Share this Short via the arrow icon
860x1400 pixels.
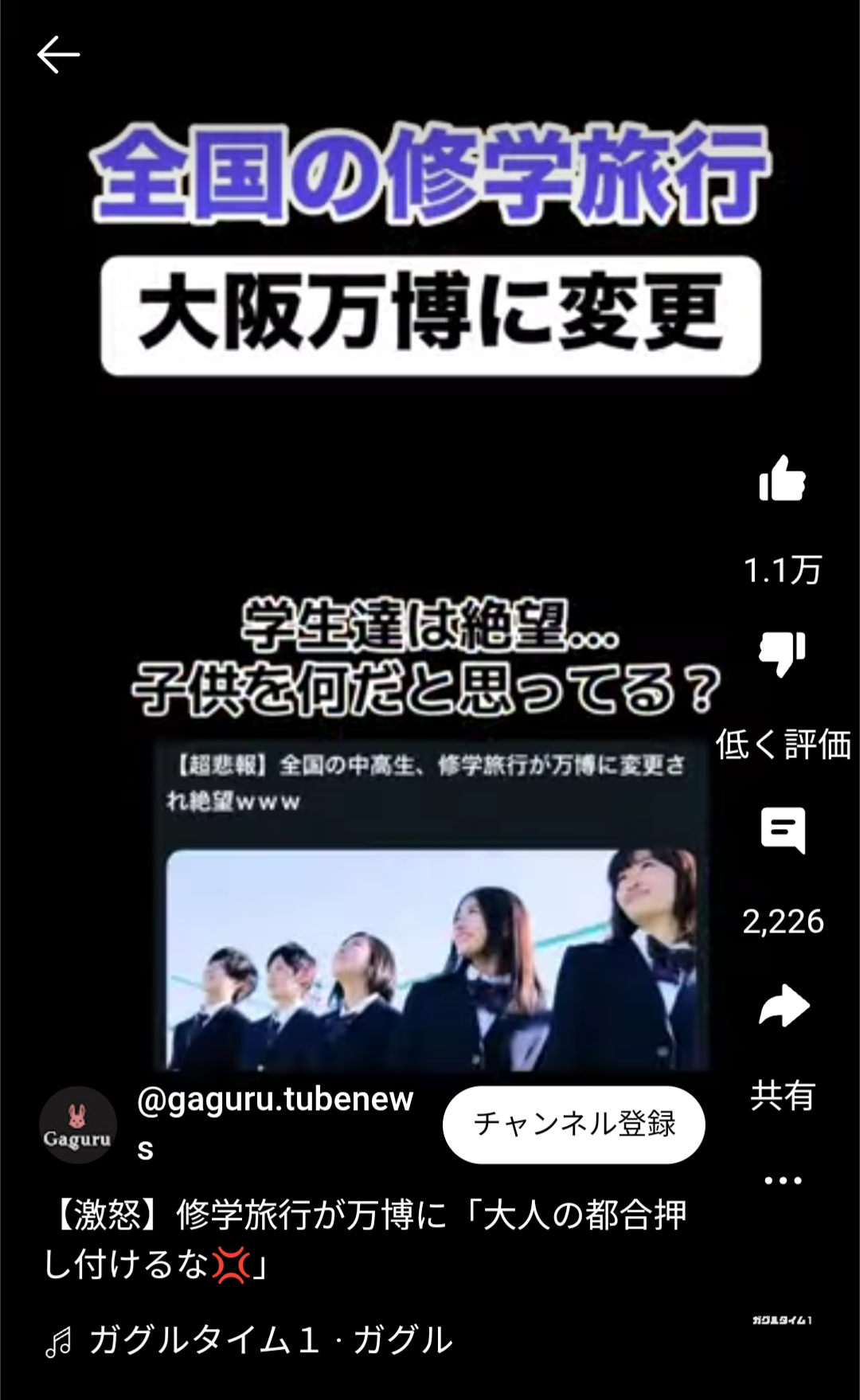point(784,1007)
